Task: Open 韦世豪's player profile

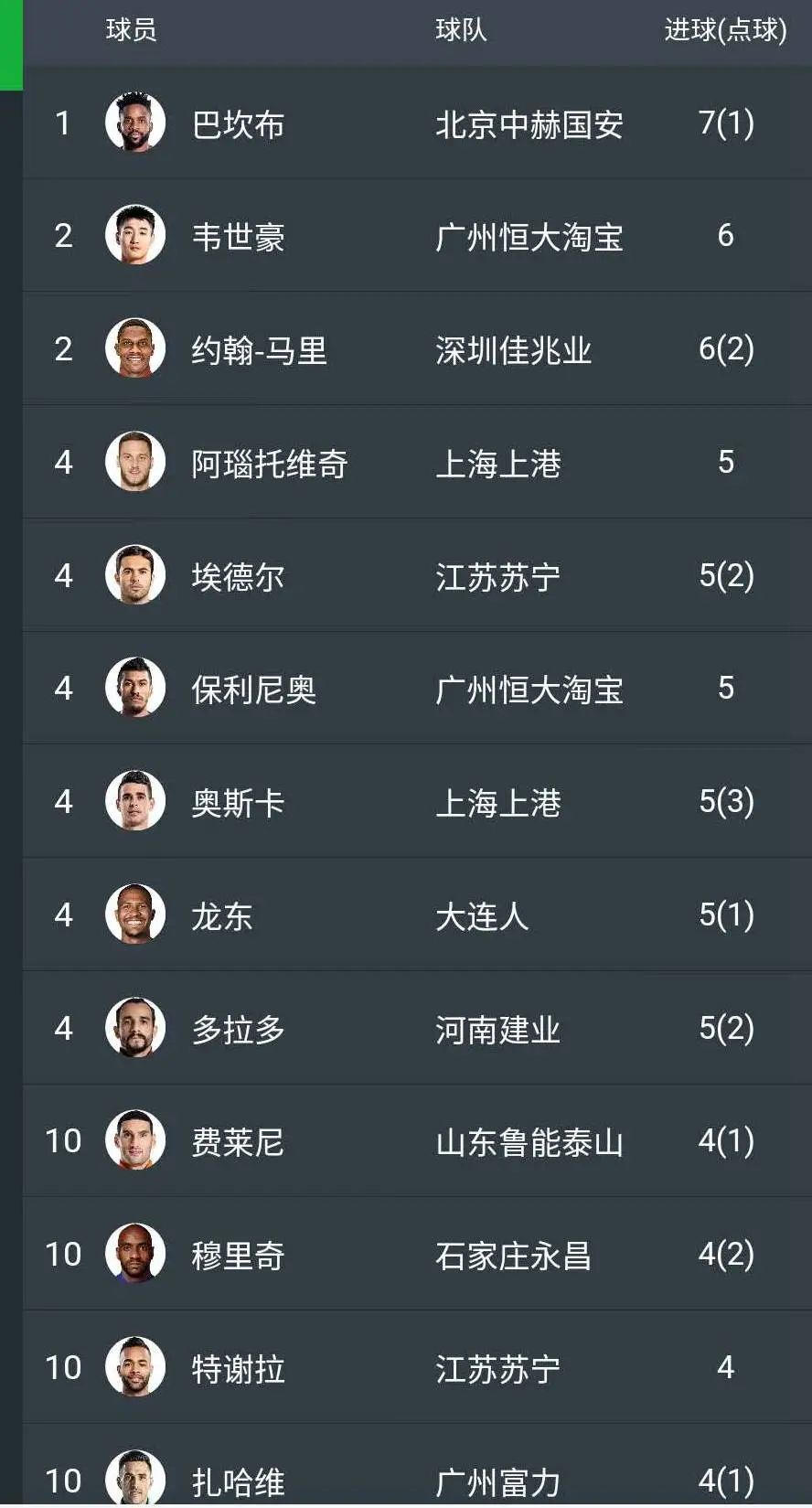Action: [238, 237]
